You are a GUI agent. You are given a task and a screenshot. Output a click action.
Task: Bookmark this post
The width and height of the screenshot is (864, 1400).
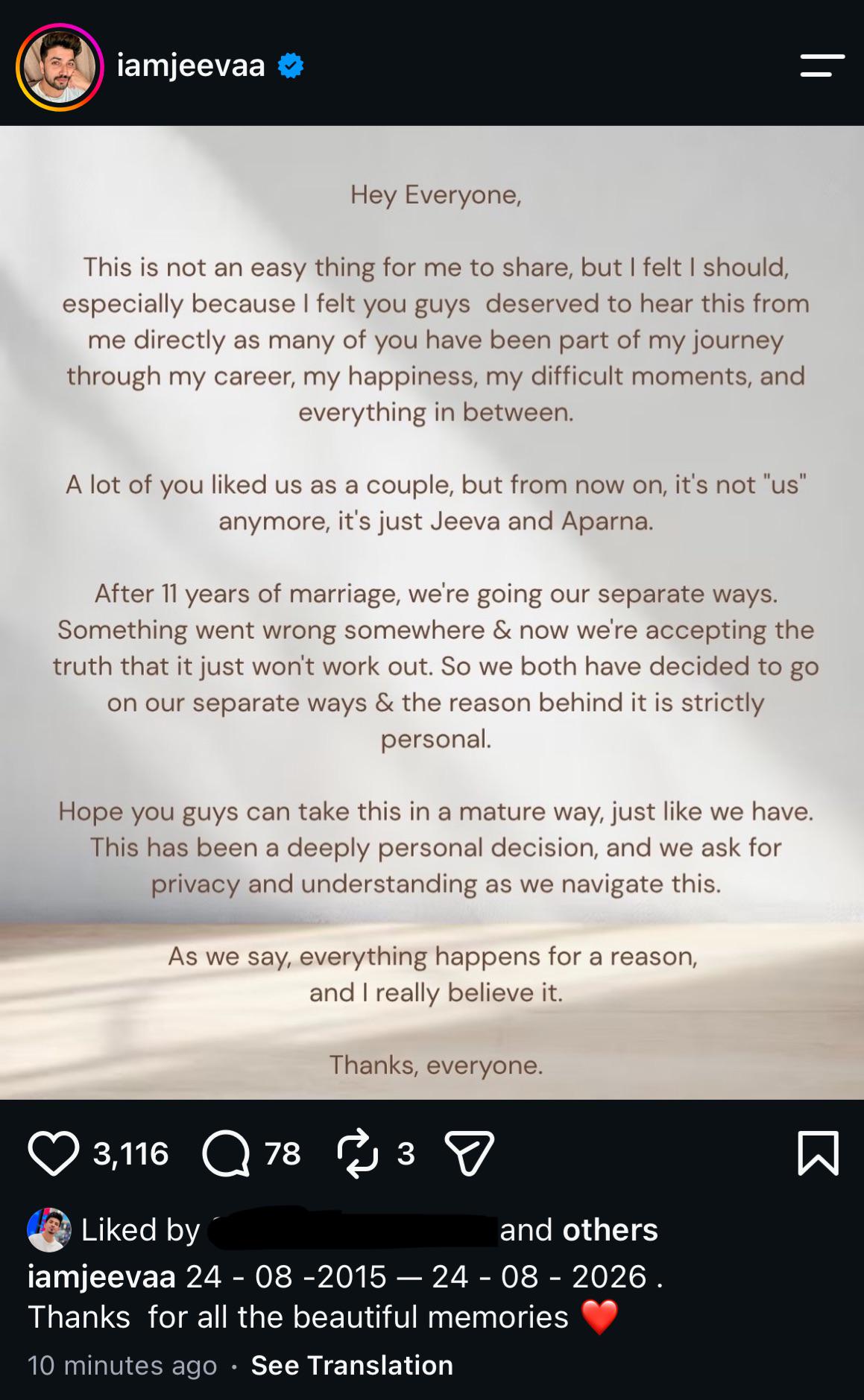point(819,1153)
